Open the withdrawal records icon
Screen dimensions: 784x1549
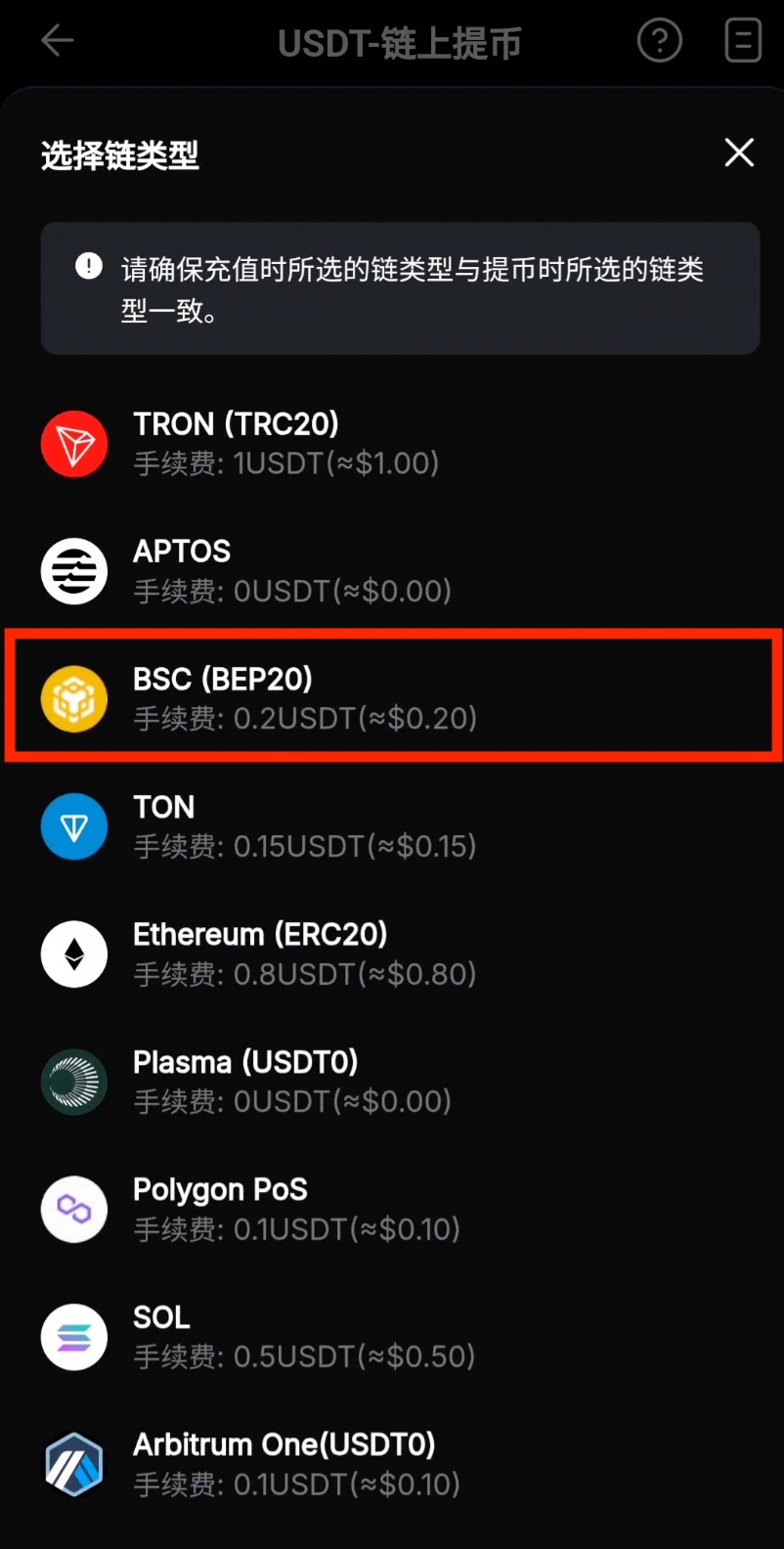[x=742, y=41]
